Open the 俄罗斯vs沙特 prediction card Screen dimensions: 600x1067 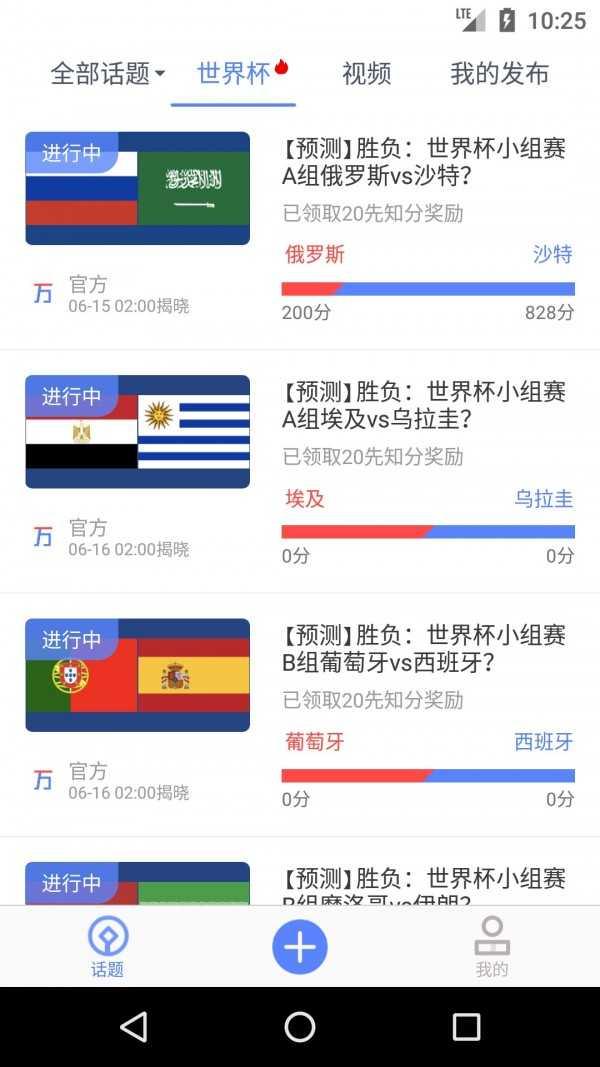(x=424, y=162)
